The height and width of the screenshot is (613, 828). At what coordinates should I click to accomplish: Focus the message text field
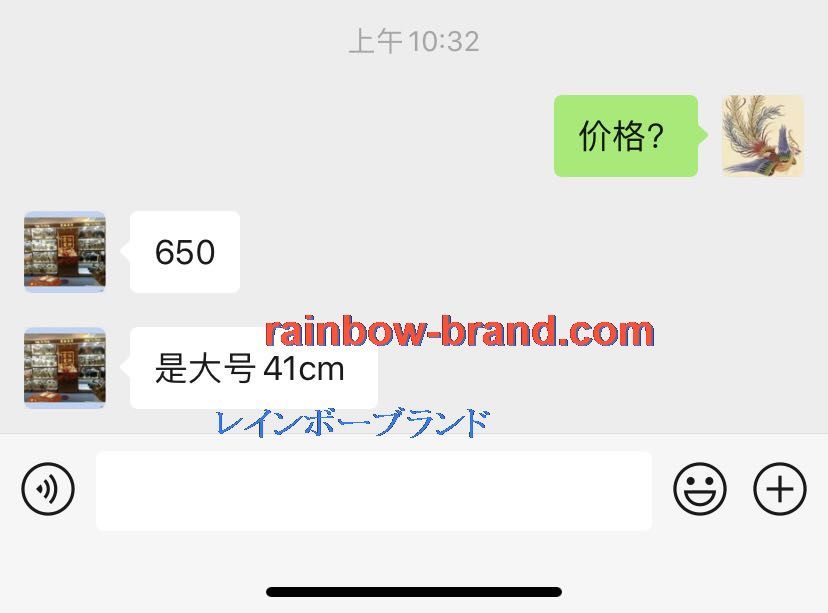(373, 491)
